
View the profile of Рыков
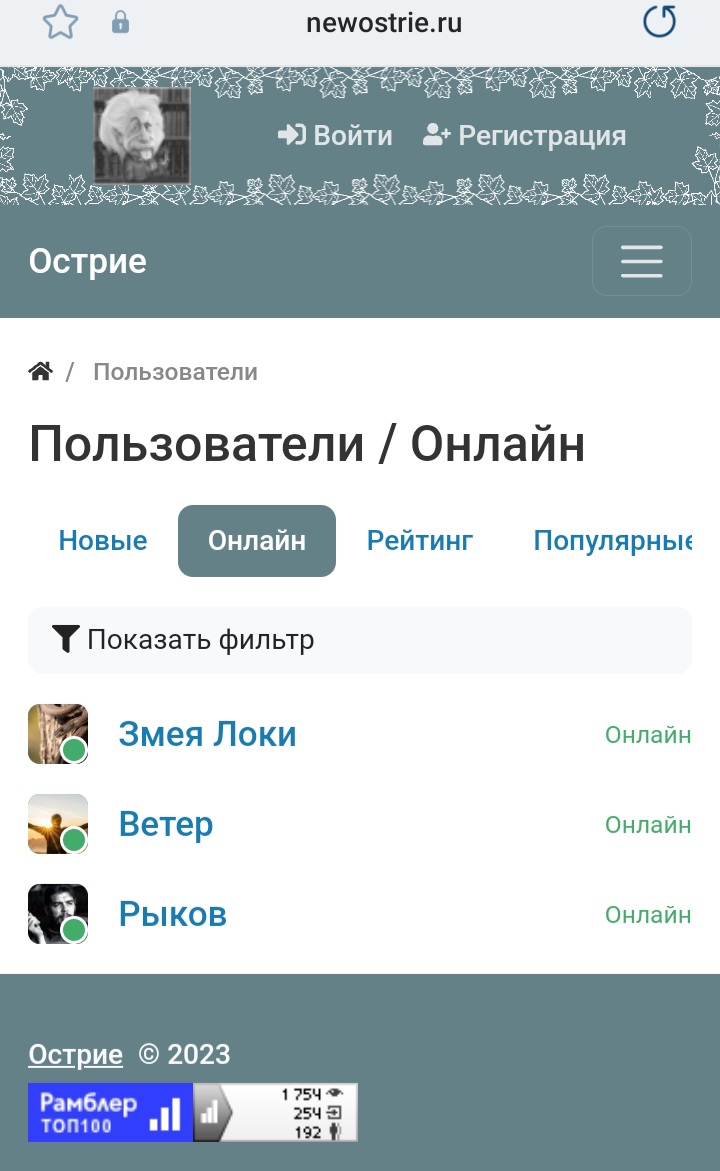tap(173, 914)
